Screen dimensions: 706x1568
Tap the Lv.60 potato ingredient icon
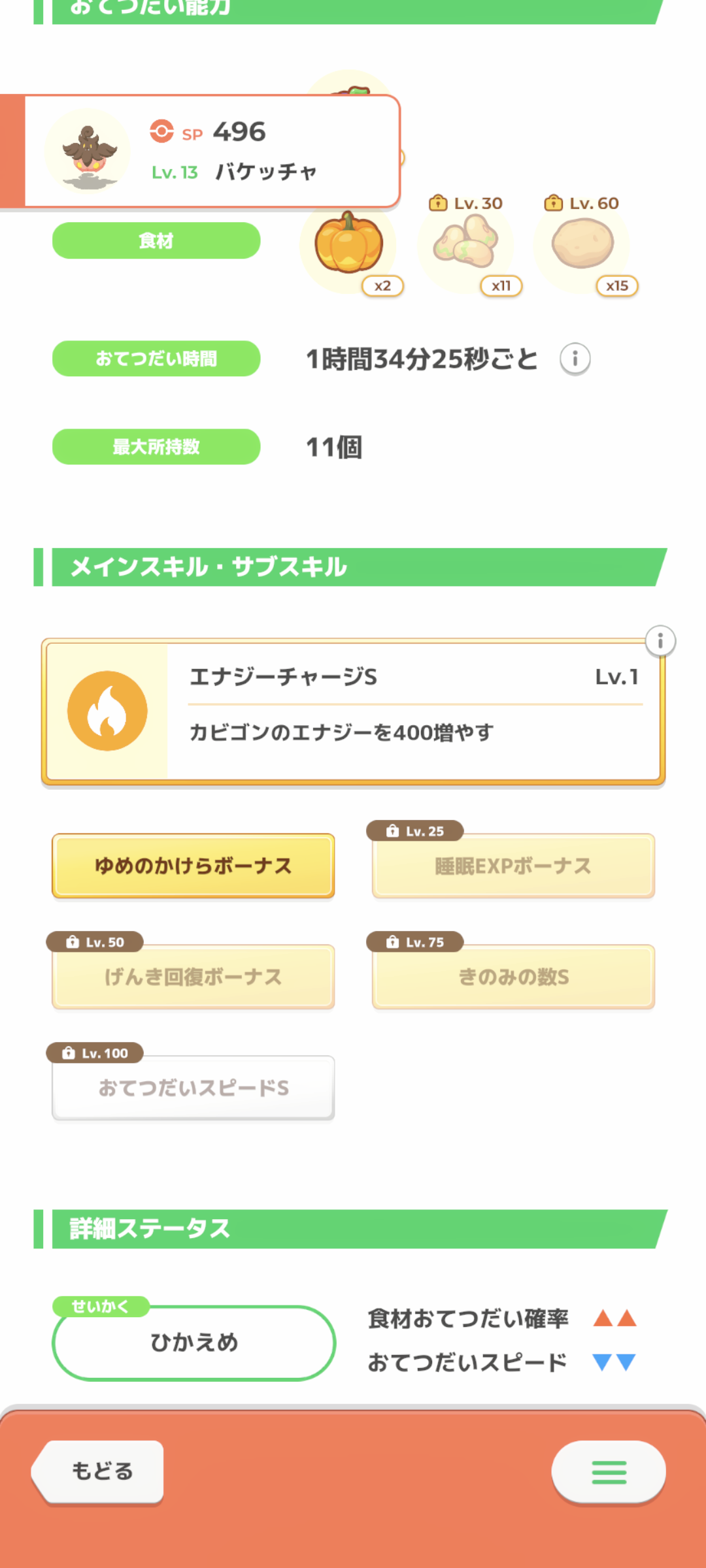tap(582, 244)
